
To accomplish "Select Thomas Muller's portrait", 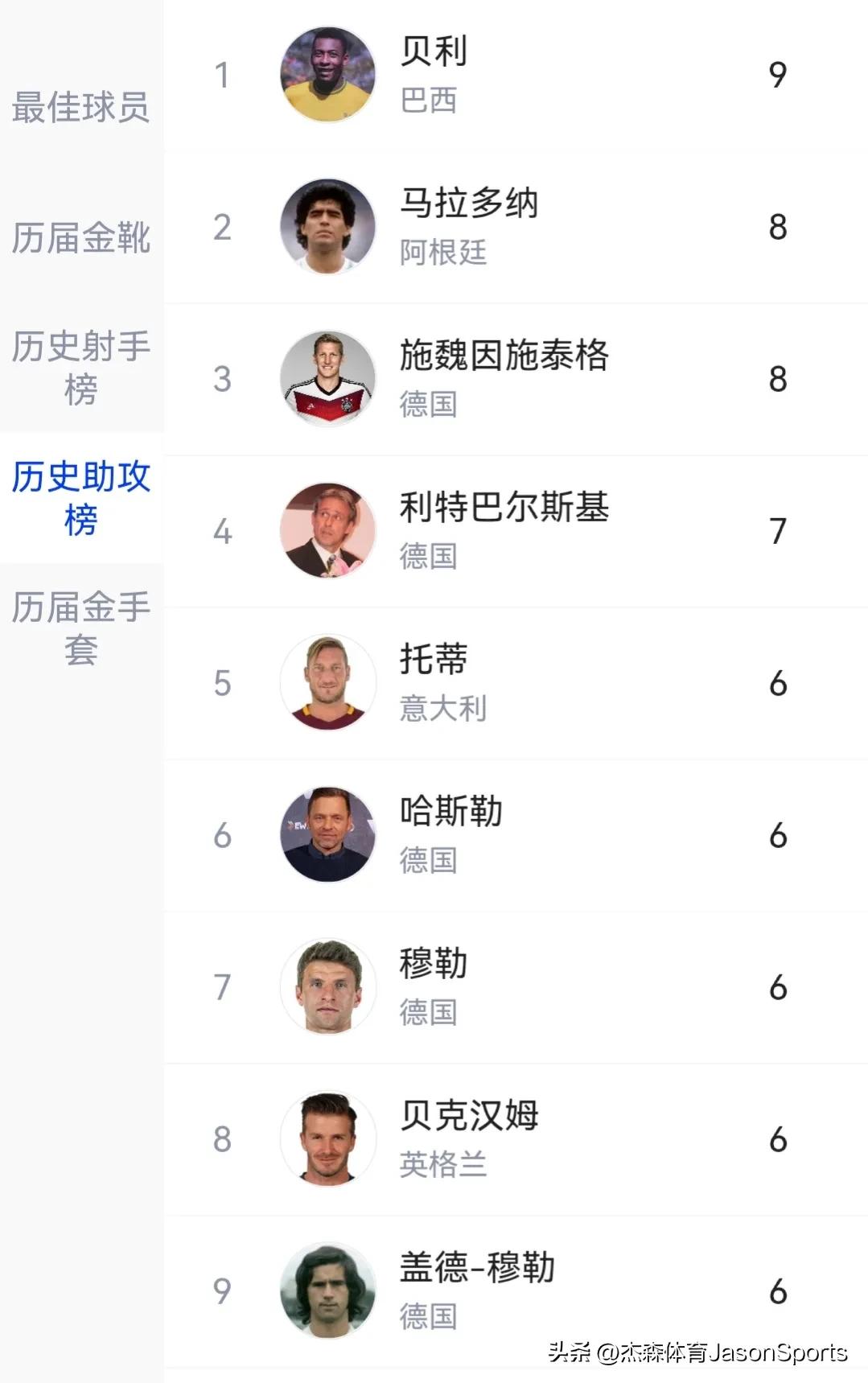I will point(327,986).
